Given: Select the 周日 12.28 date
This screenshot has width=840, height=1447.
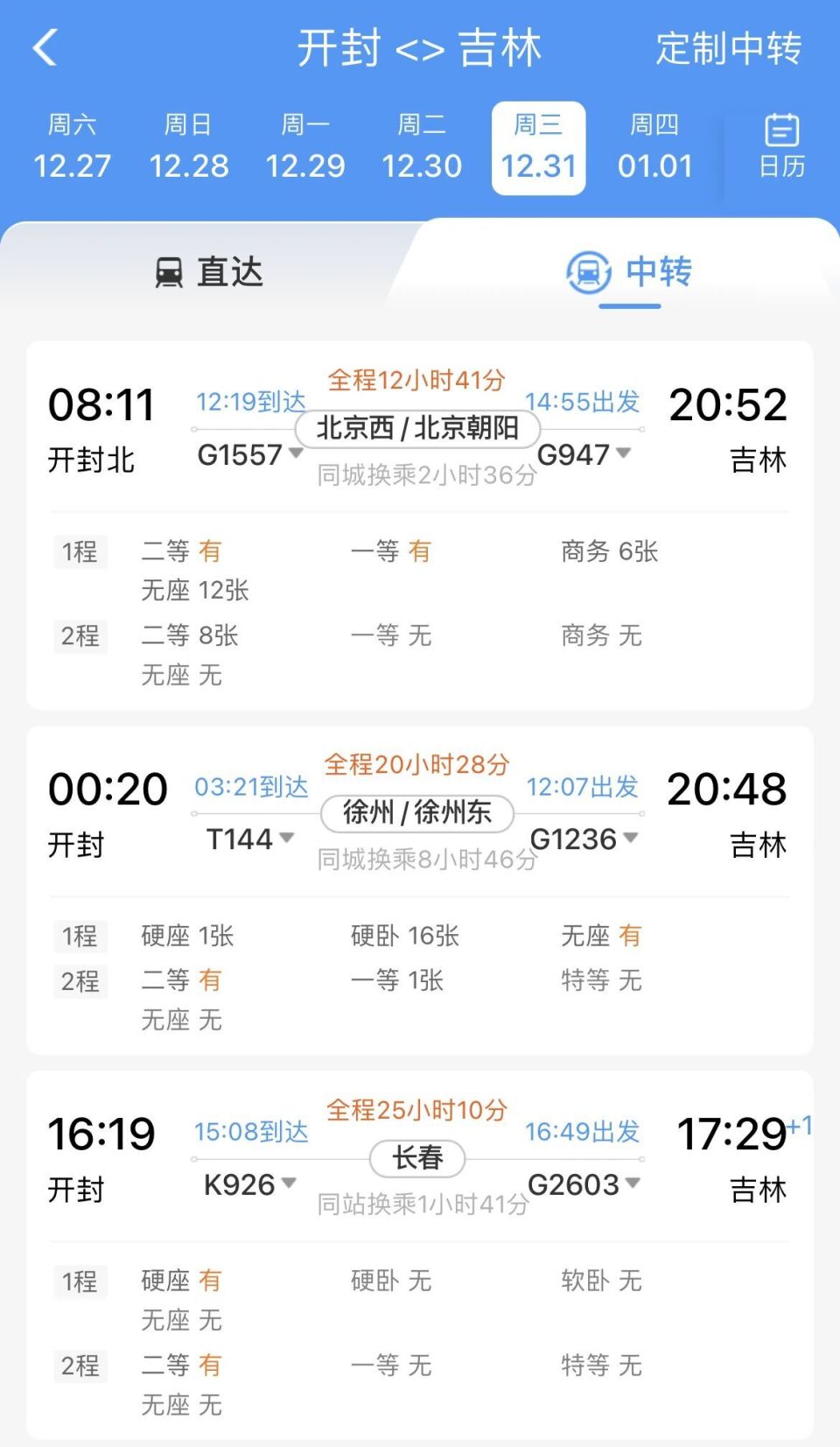Looking at the screenshot, I should pyautogui.click(x=191, y=147).
